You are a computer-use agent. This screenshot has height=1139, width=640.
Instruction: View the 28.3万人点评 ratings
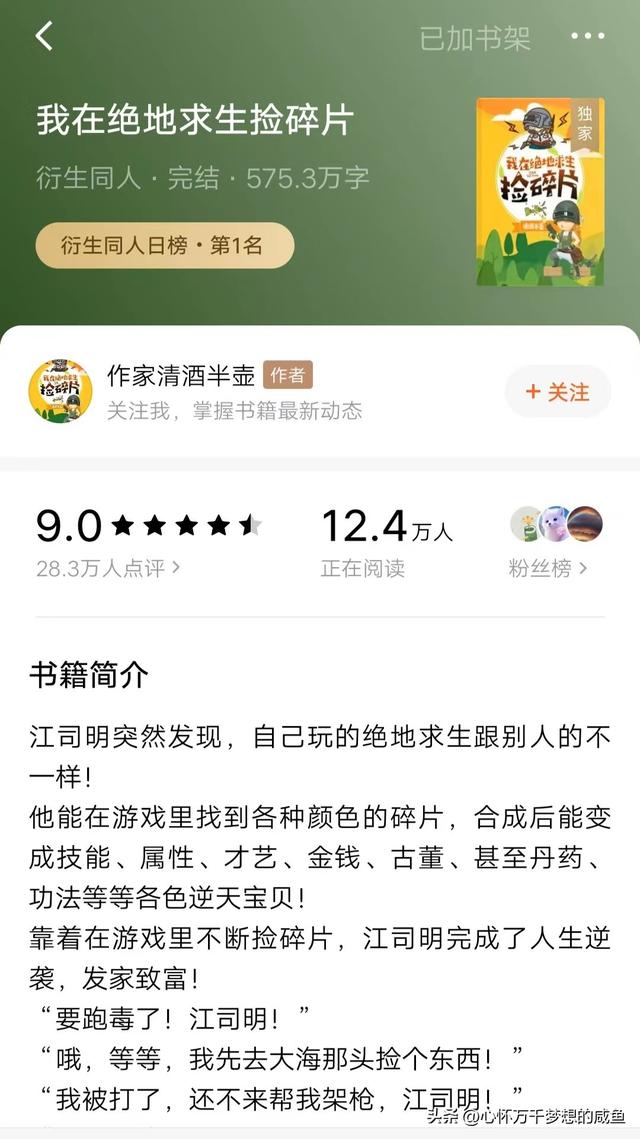point(108,568)
